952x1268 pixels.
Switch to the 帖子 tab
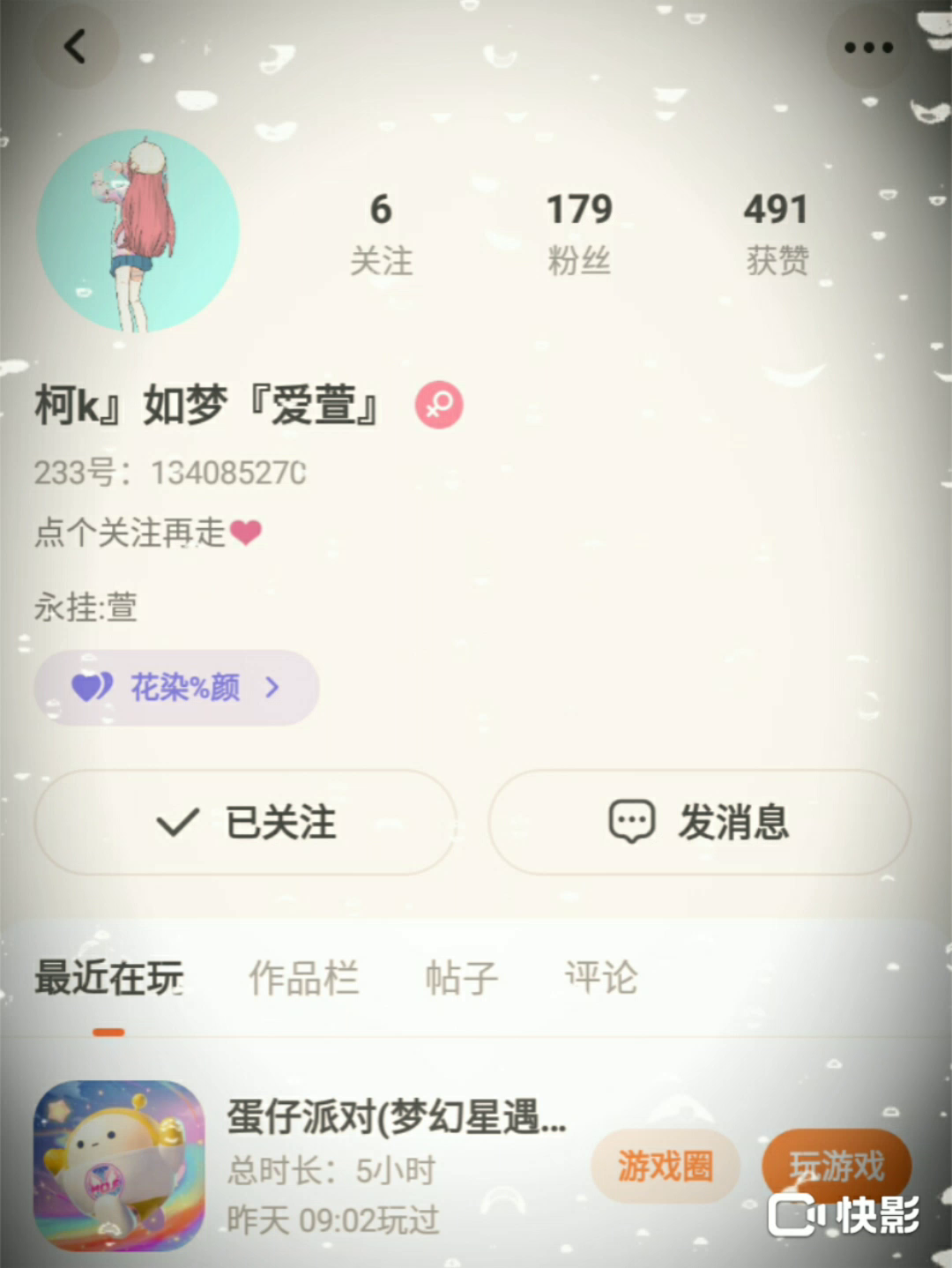(461, 978)
